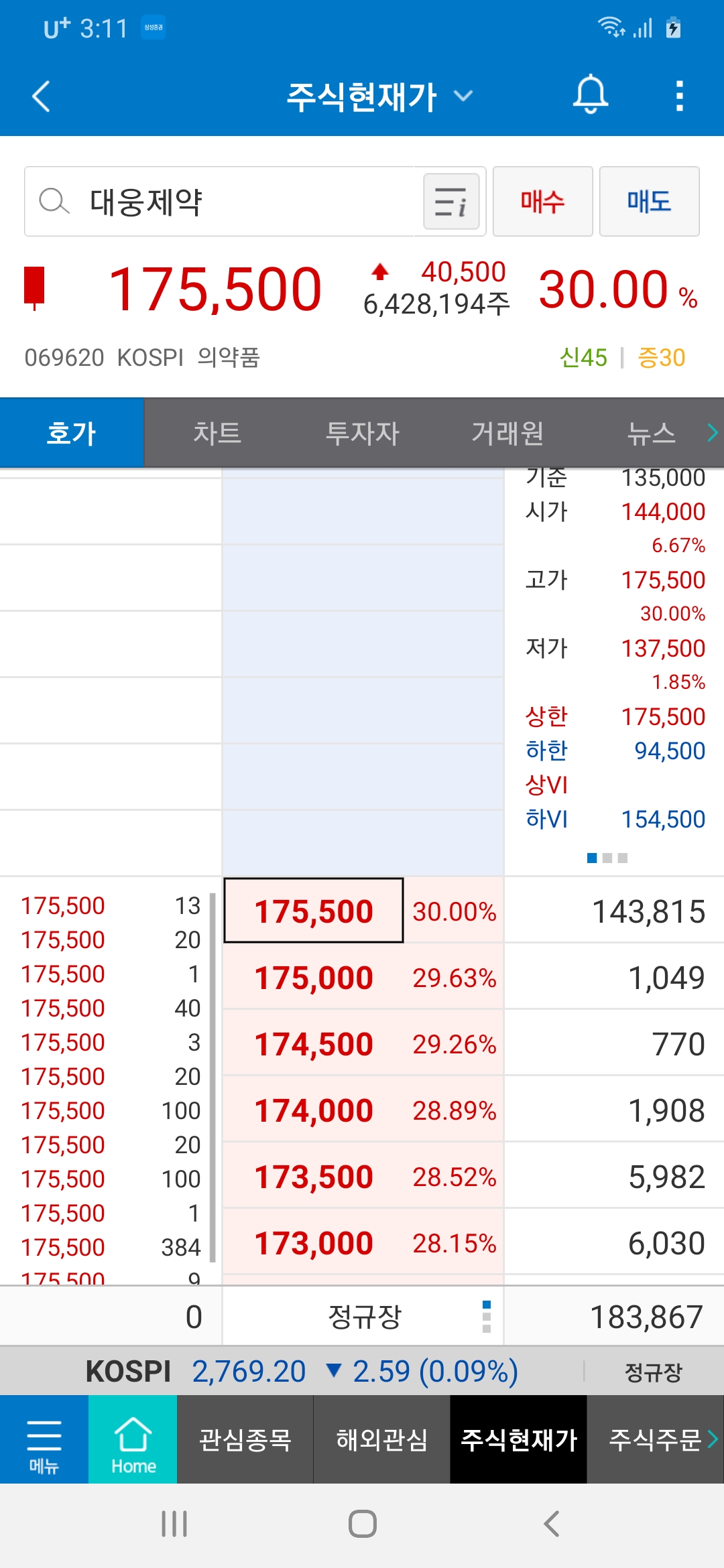Tap the 매도 sell button
724x1568 pixels.
648,202
